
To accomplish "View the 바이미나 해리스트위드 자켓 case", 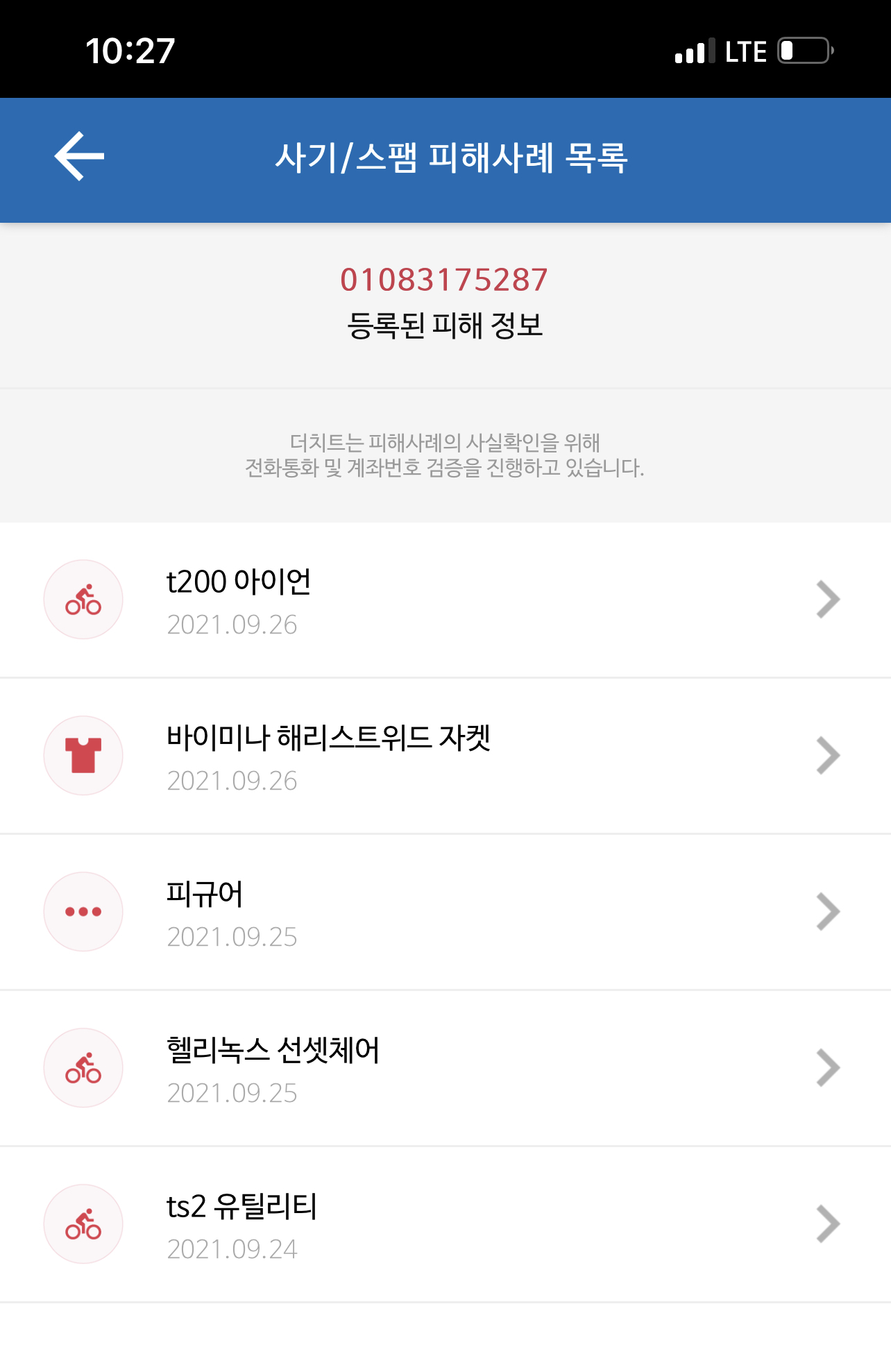I will 444,756.
